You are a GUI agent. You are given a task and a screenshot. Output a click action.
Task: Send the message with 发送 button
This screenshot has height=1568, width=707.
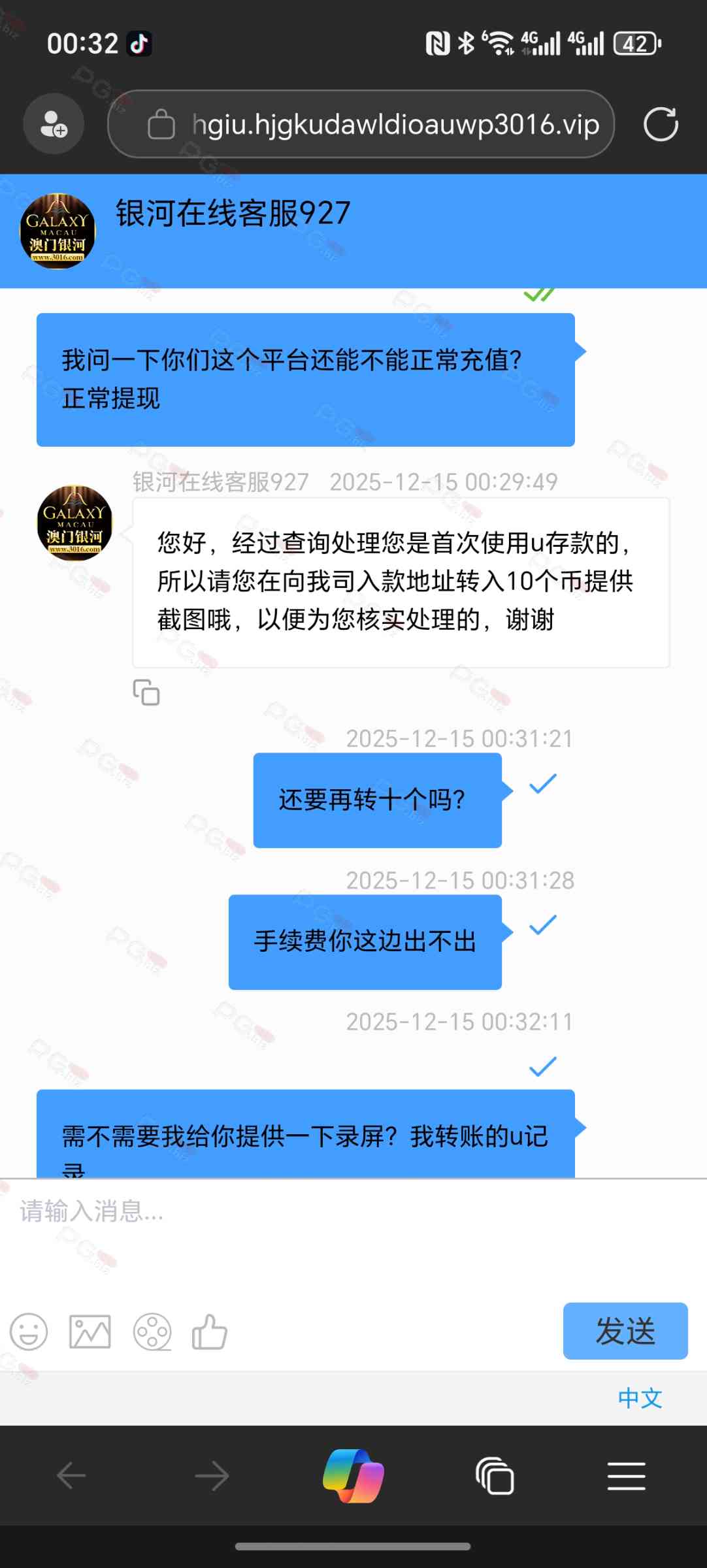(x=625, y=1331)
